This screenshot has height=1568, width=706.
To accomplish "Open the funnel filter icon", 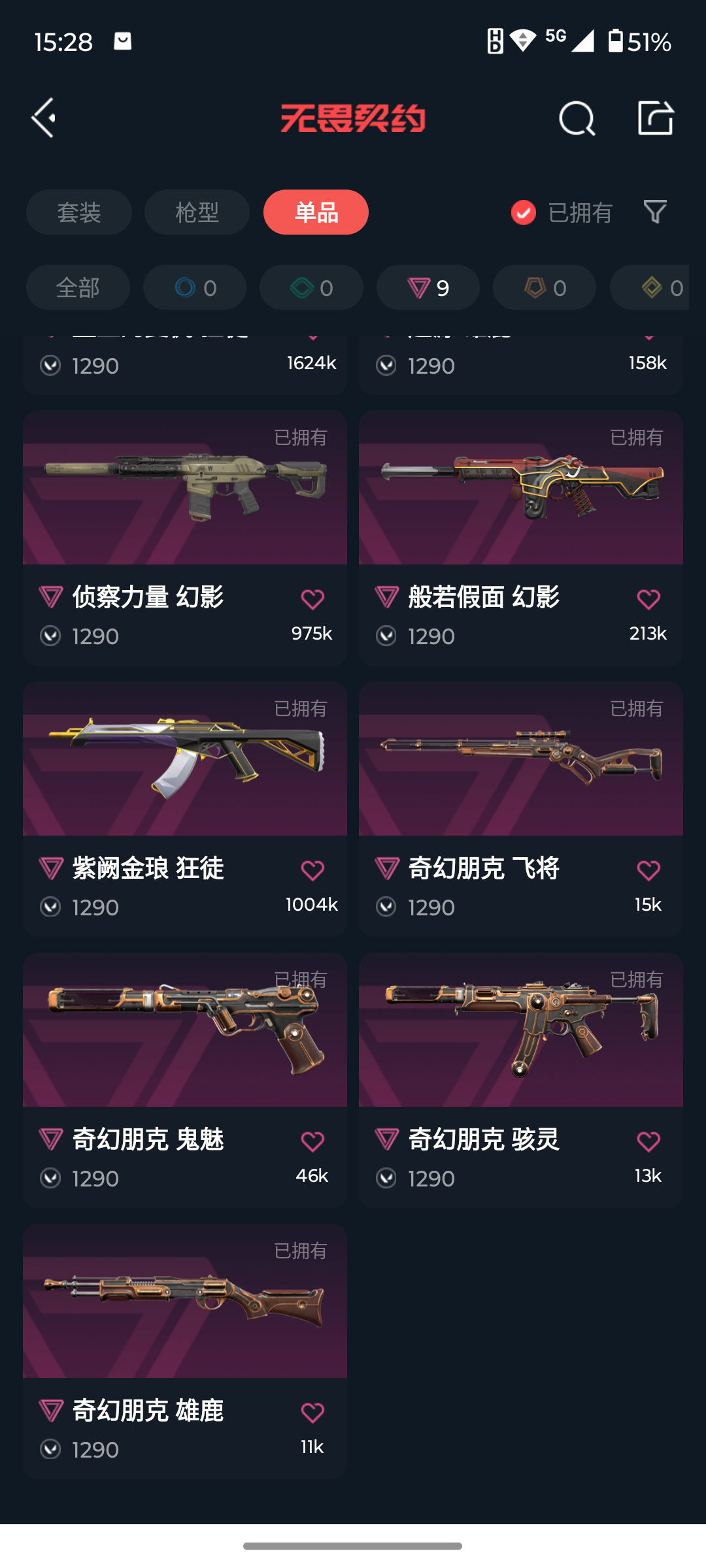I will (655, 212).
